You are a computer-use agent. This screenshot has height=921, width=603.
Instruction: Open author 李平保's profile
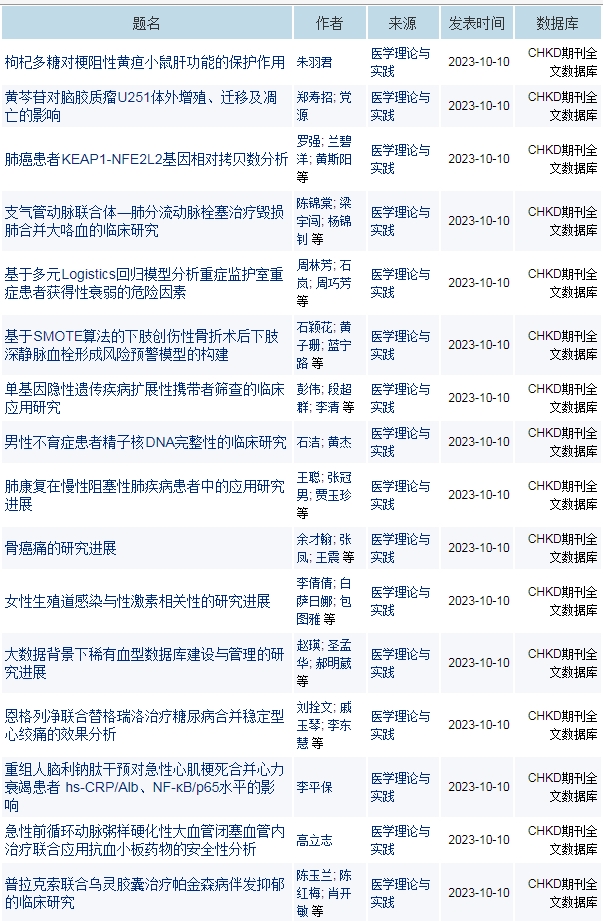coord(314,787)
